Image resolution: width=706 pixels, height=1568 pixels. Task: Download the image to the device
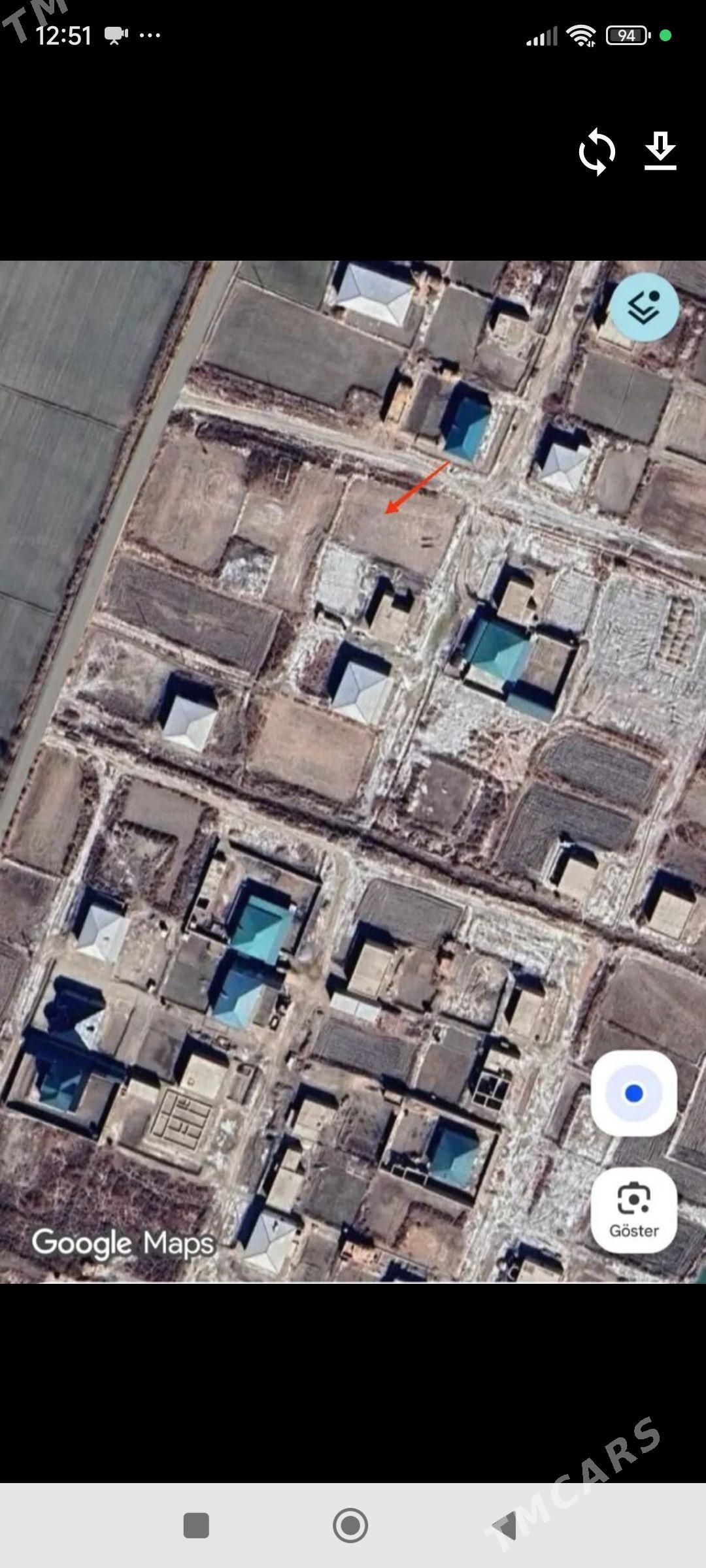coord(660,152)
